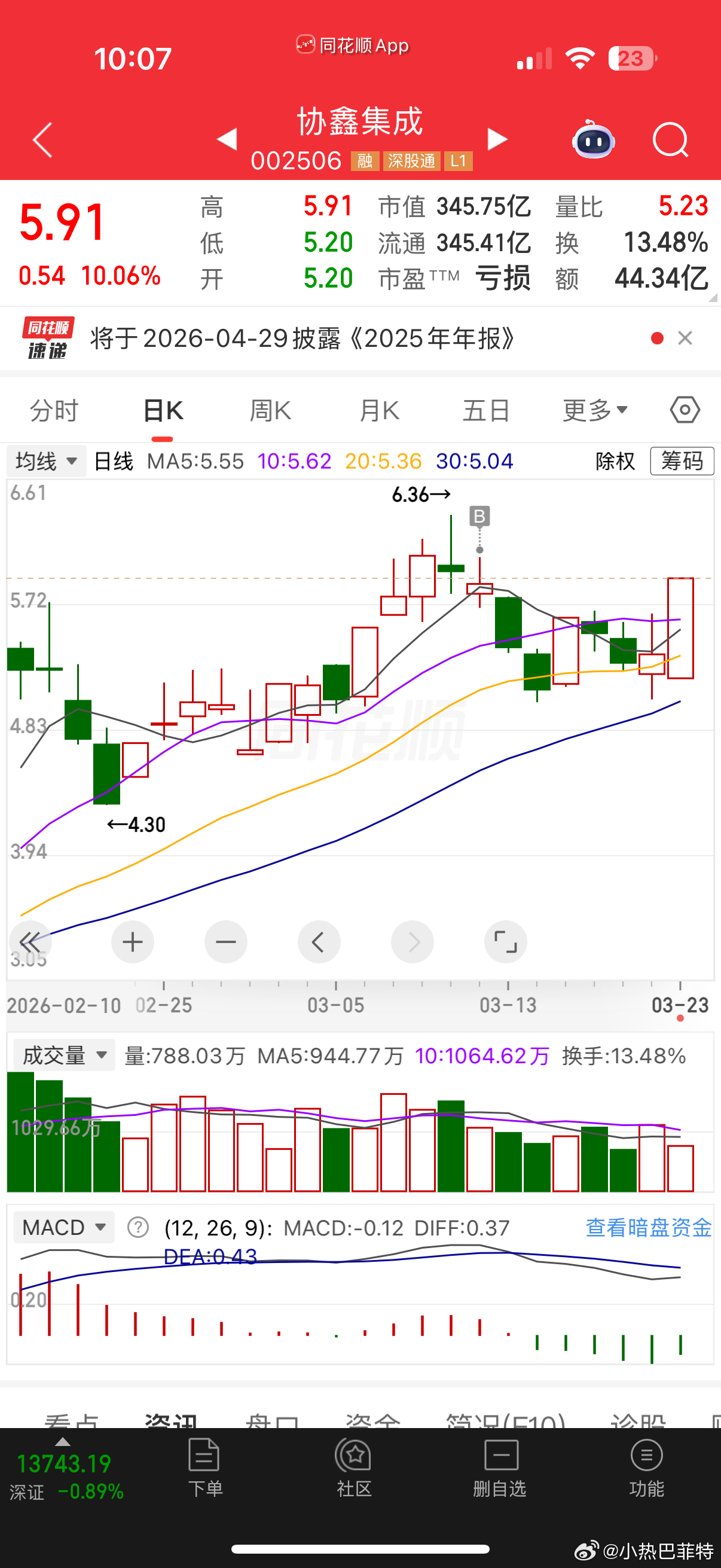Toggle 除权 price adjustment mode
The height and width of the screenshot is (1568, 721).
615,462
